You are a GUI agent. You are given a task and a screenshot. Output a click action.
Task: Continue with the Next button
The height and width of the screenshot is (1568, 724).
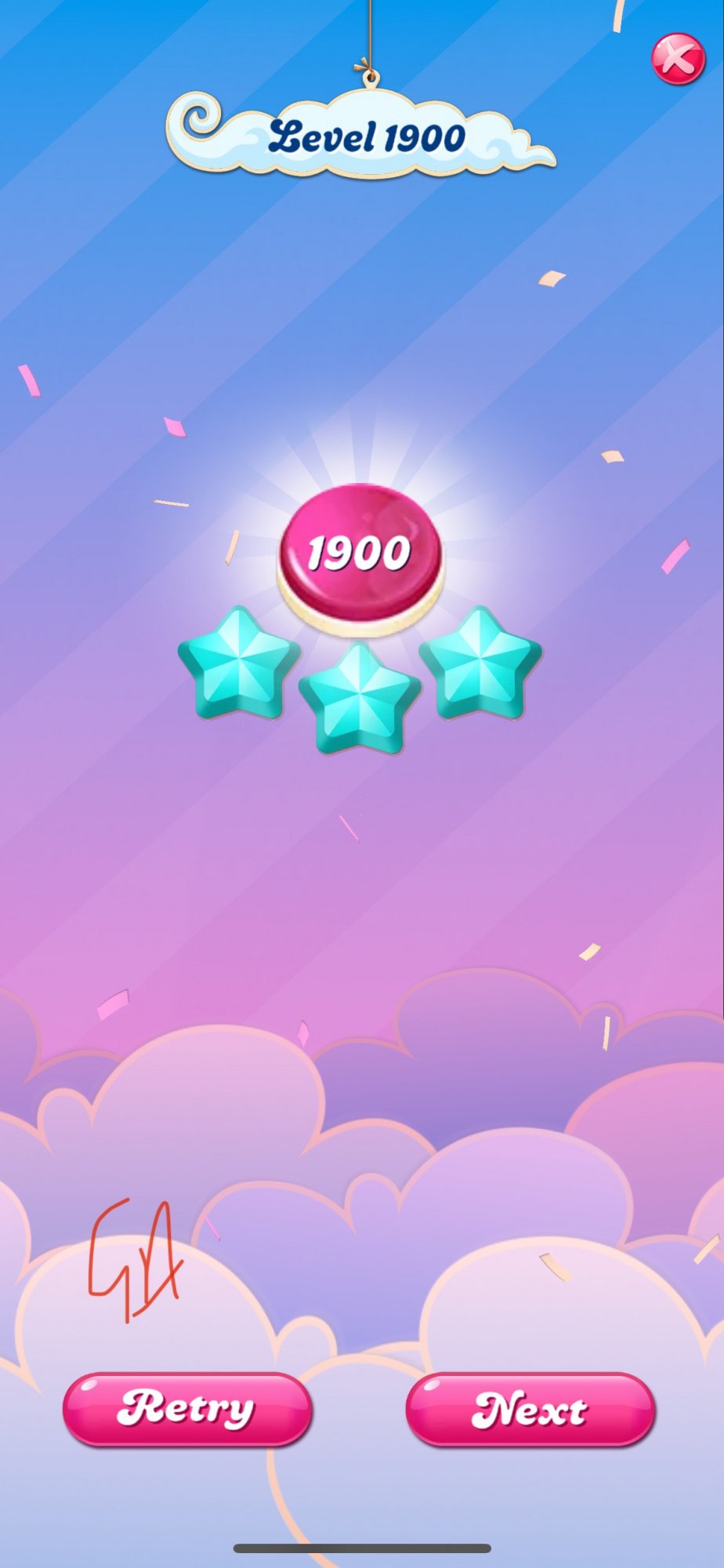(x=530, y=1409)
